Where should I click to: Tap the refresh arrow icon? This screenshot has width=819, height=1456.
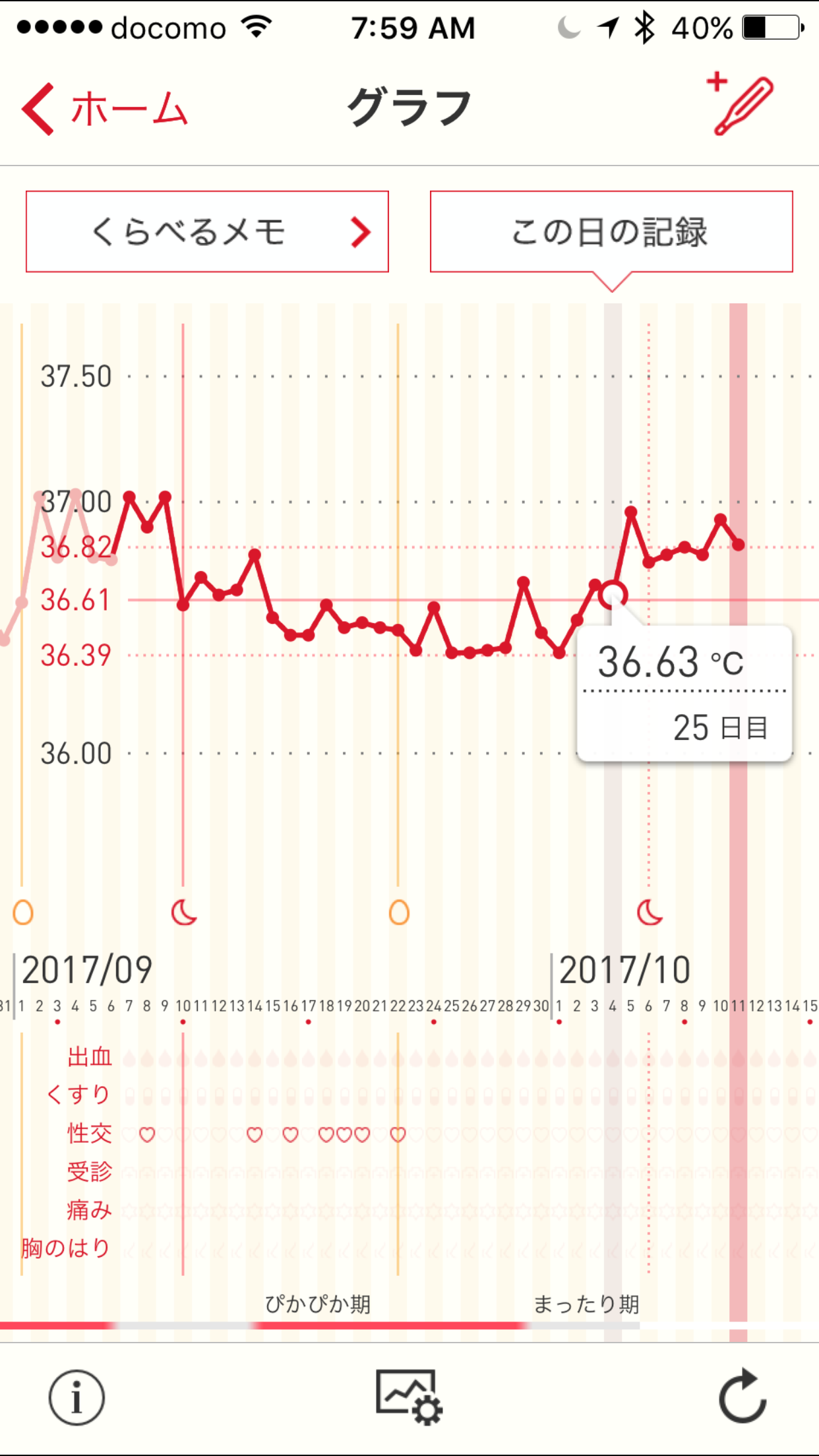click(743, 1397)
